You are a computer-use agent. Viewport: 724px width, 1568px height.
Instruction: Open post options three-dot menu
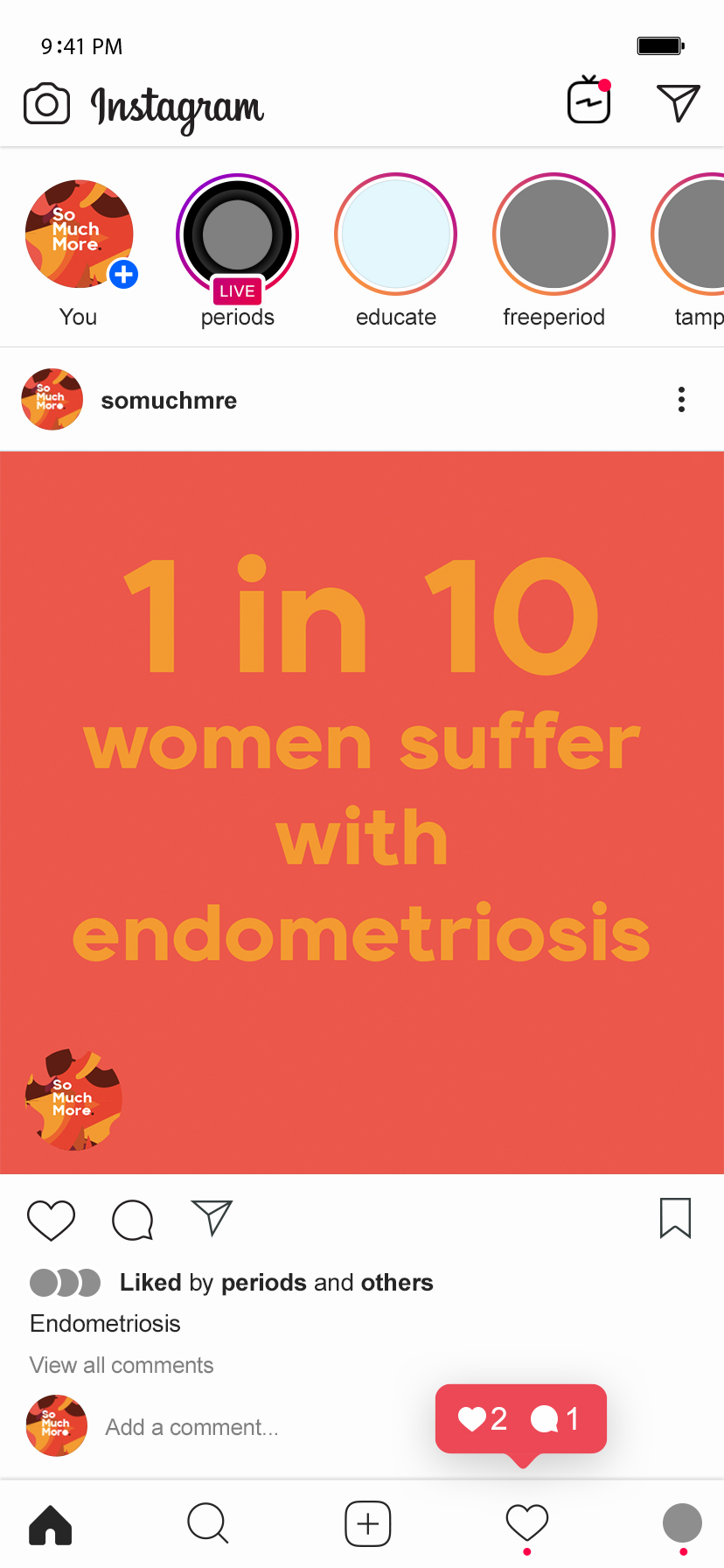pyautogui.click(x=681, y=400)
